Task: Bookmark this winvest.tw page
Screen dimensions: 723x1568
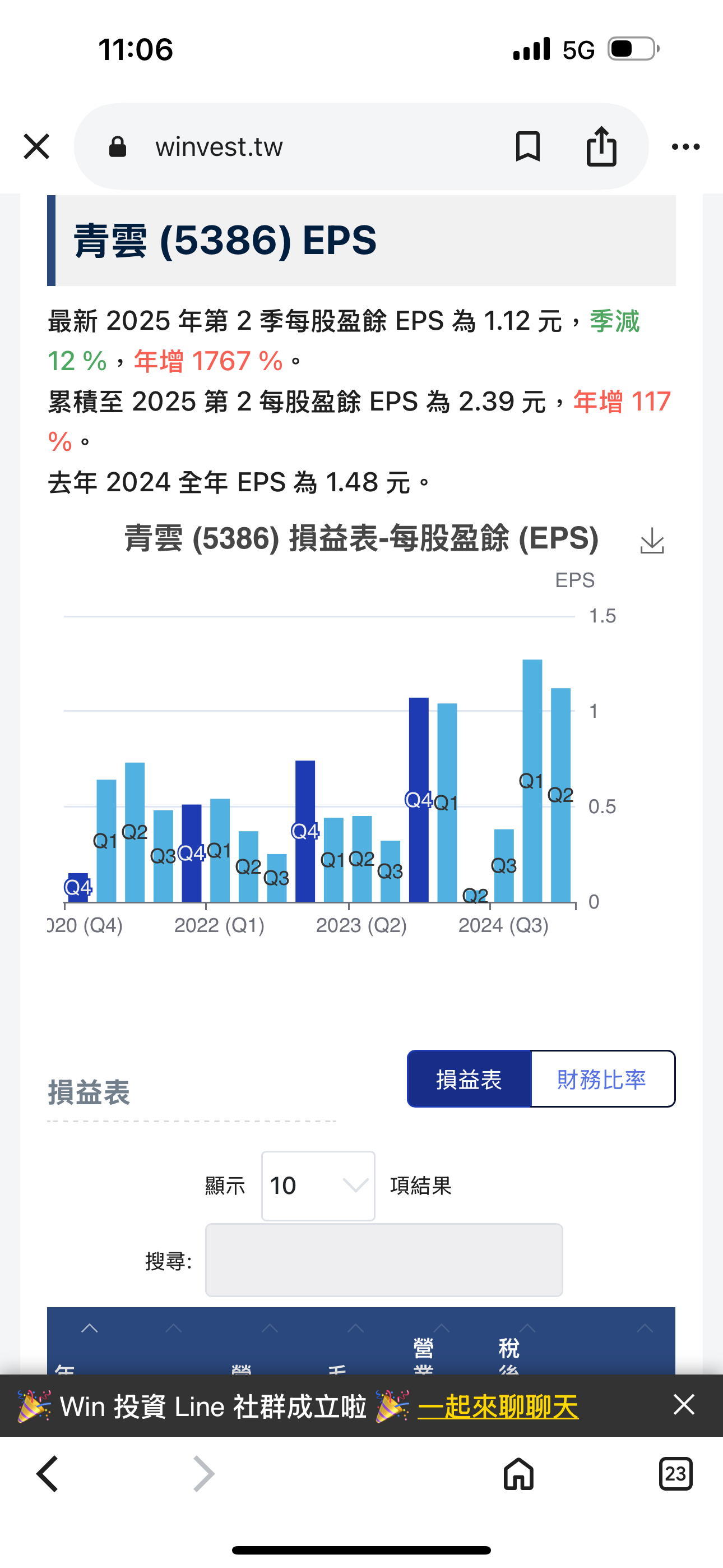Action: tap(527, 147)
